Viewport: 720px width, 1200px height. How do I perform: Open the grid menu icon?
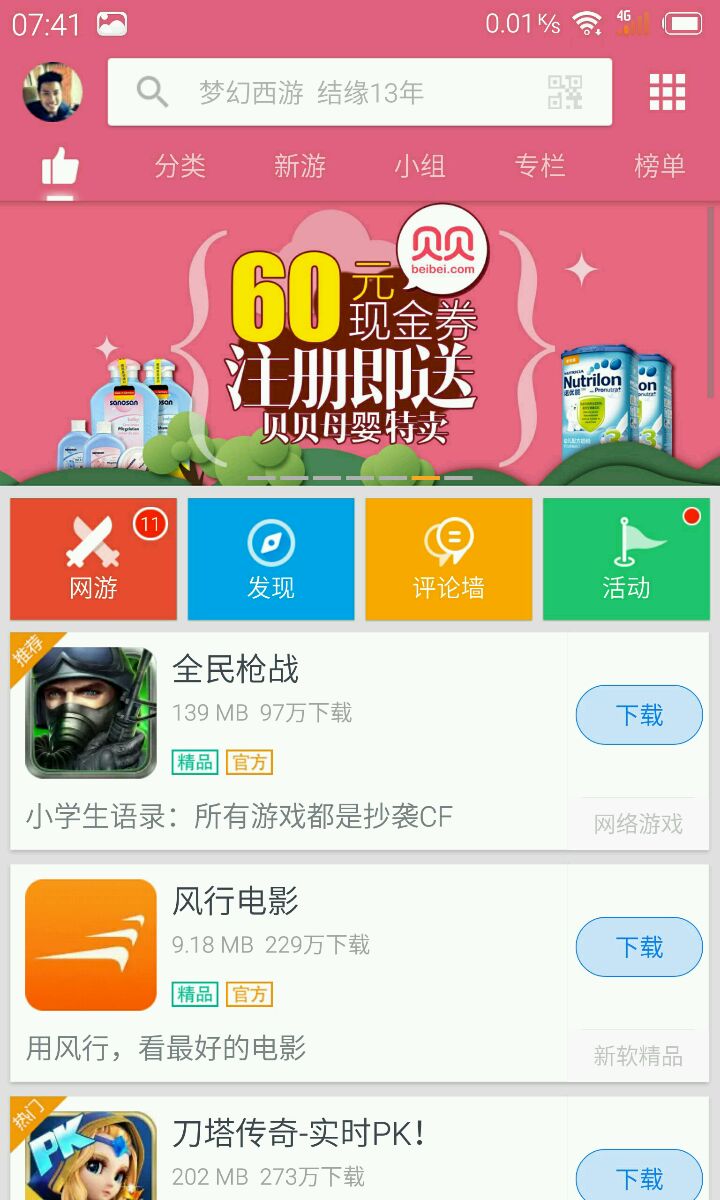[667, 93]
